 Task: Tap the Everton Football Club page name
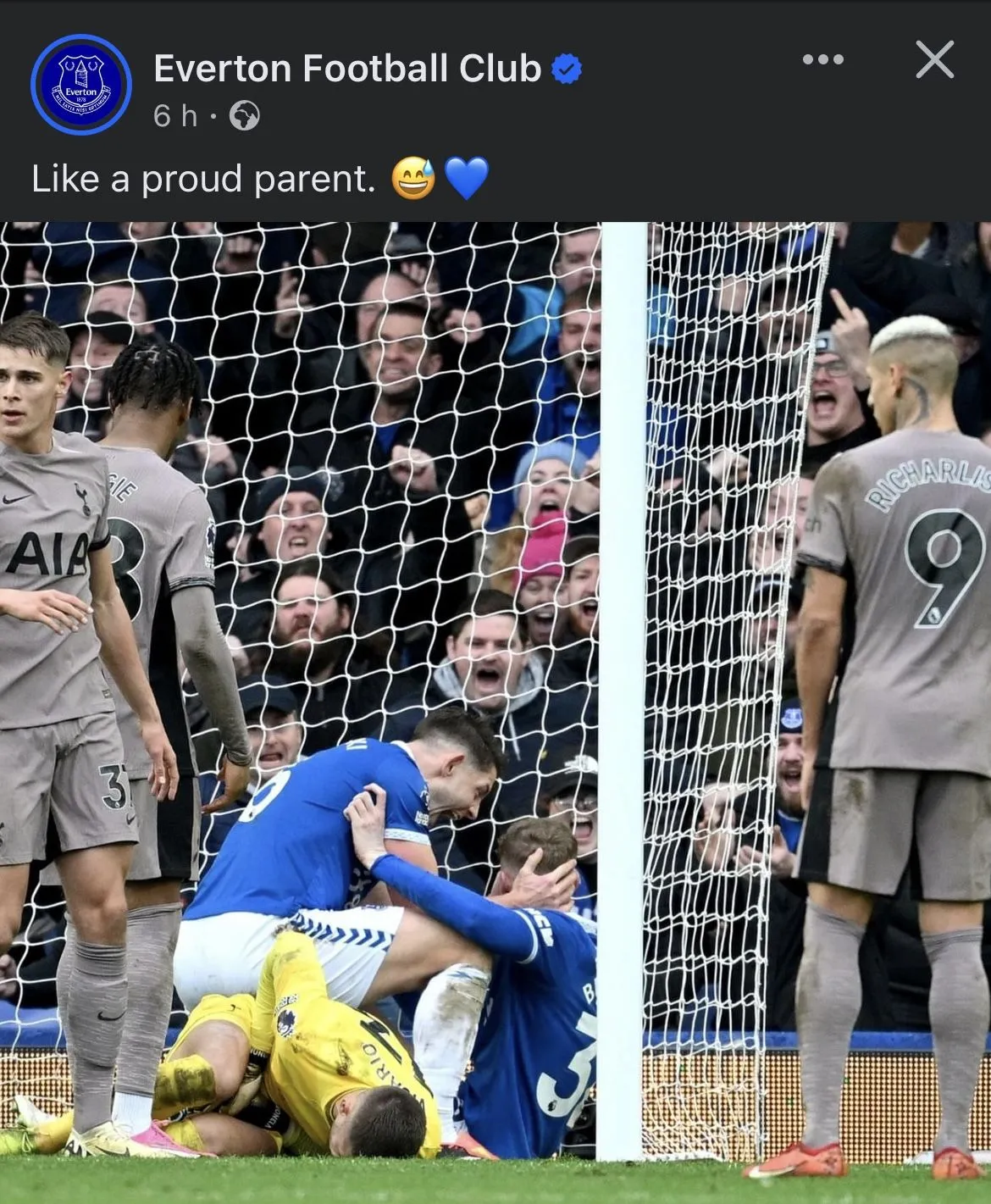click(x=347, y=69)
